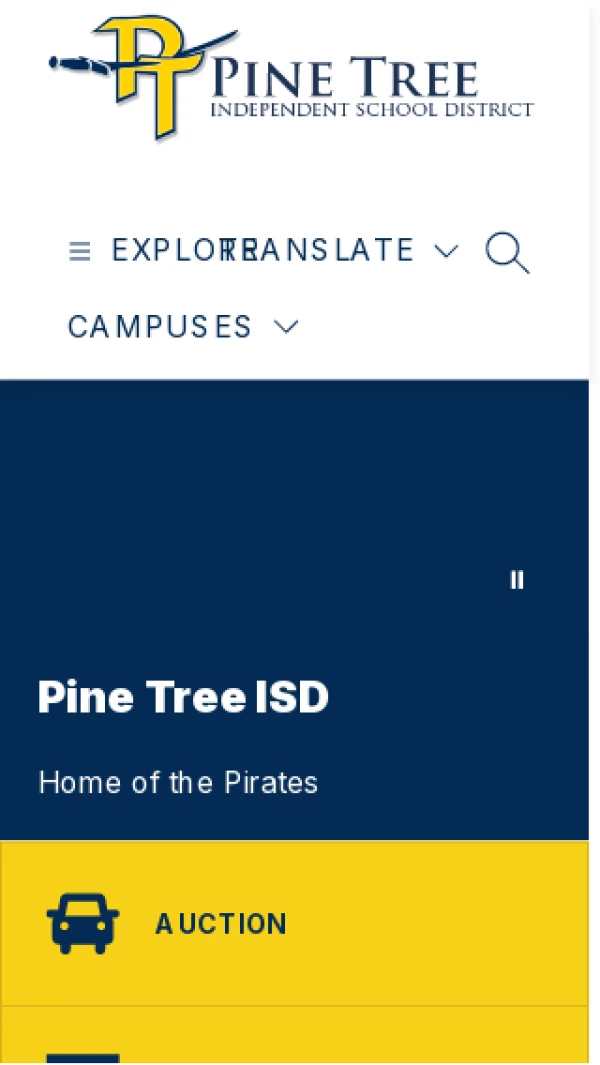600x1065 pixels.
Task: Open the Explore hamburger menu
Action: [x=80, y=251]
